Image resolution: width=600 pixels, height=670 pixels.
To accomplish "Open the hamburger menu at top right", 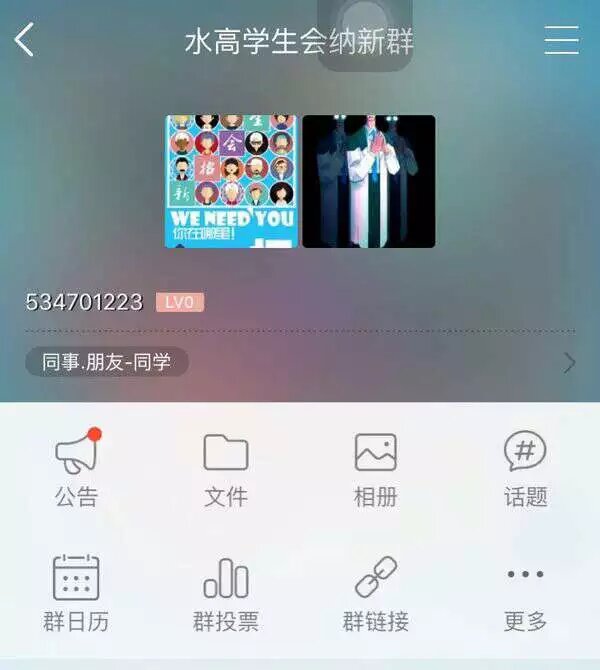I will pyautogui.click(x=561, y=40).
